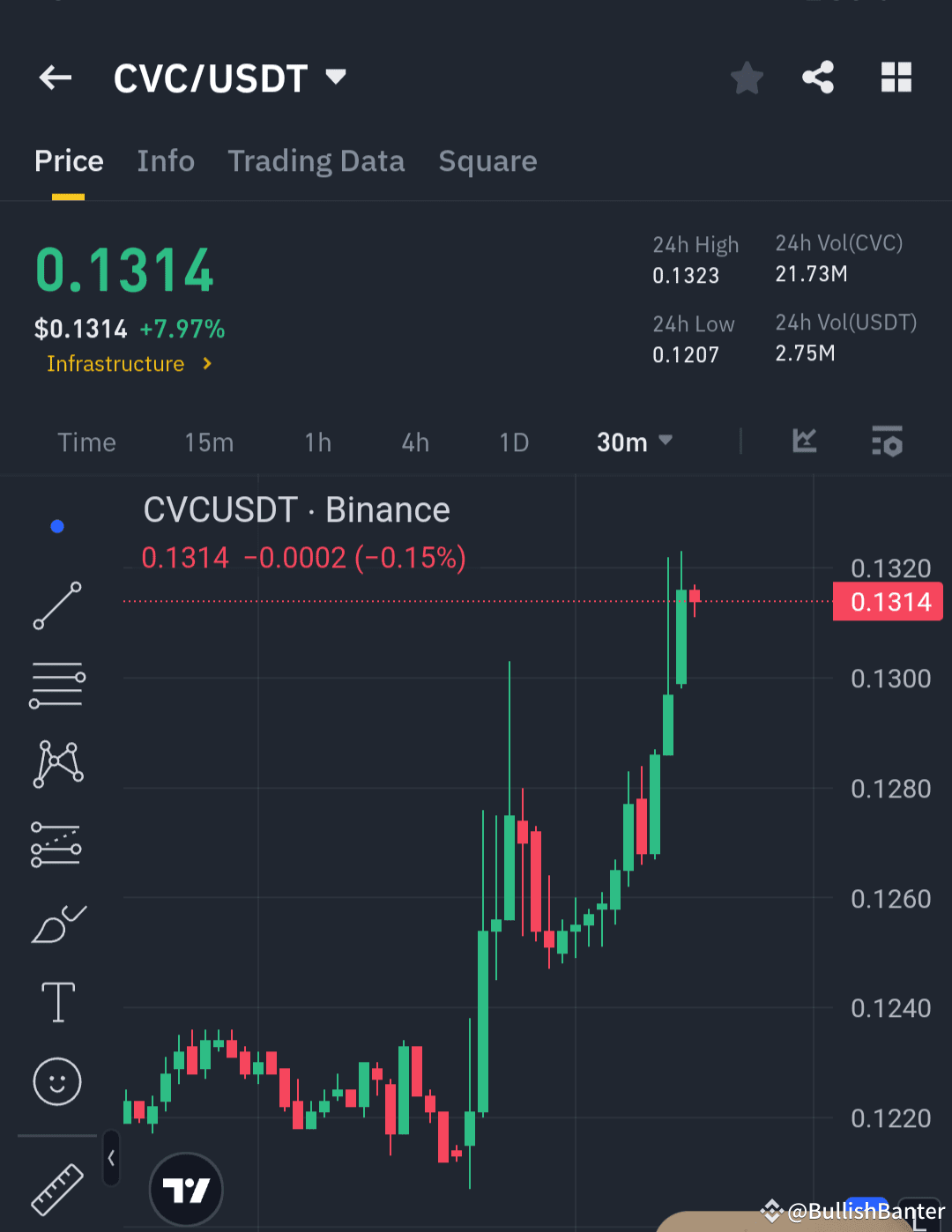
Task: Tap the TradingView logo on the chart
Action: [185, 1188]
